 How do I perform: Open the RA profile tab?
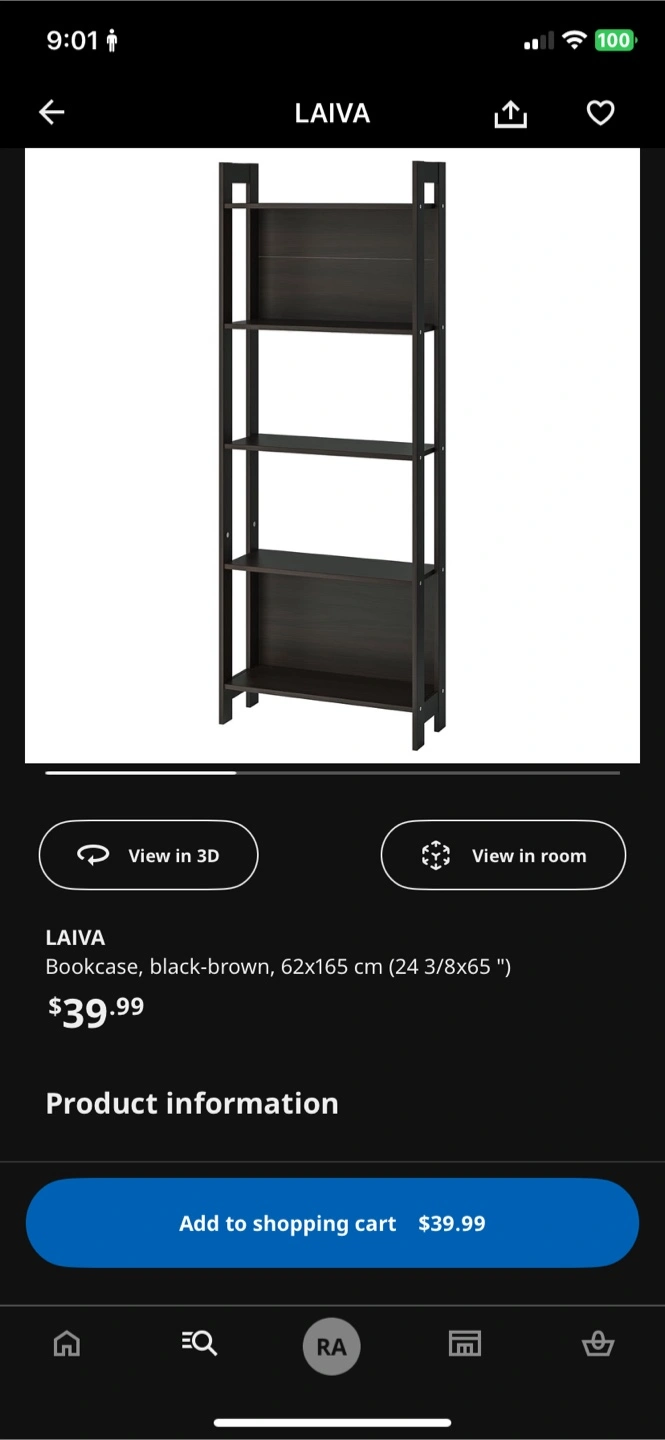[x=332, y=1346]
